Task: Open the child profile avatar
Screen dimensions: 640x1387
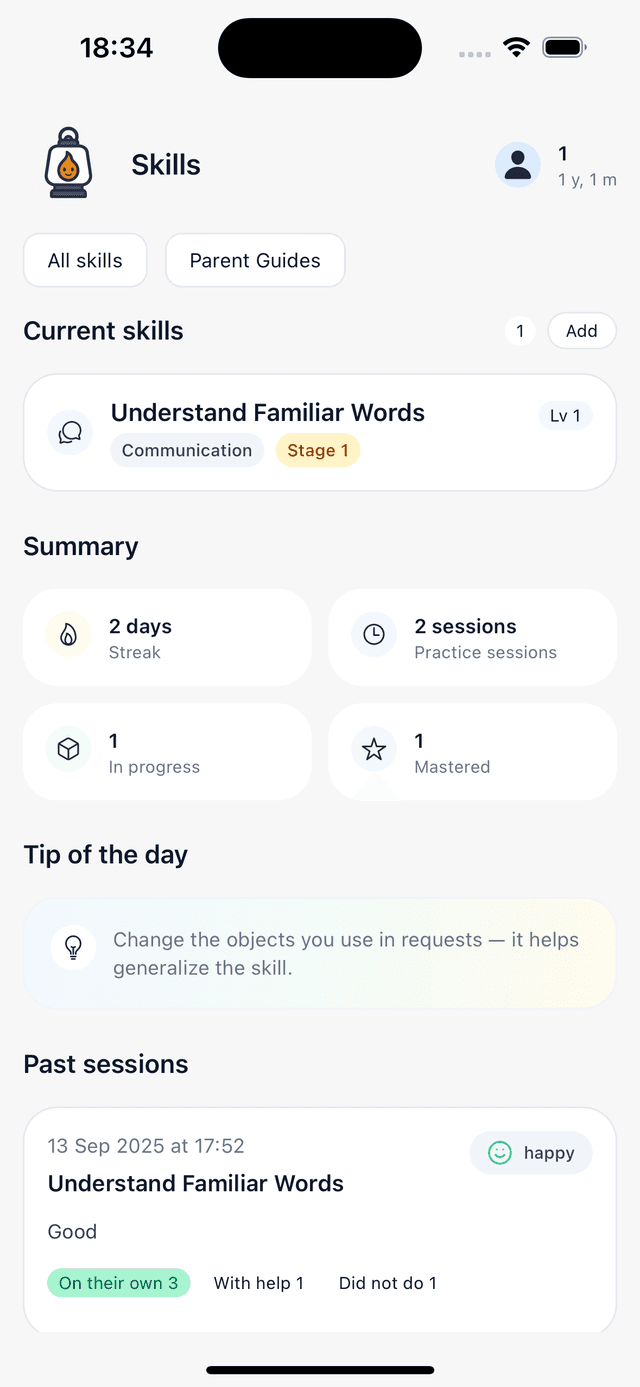Action: click(x=518, y=165)
